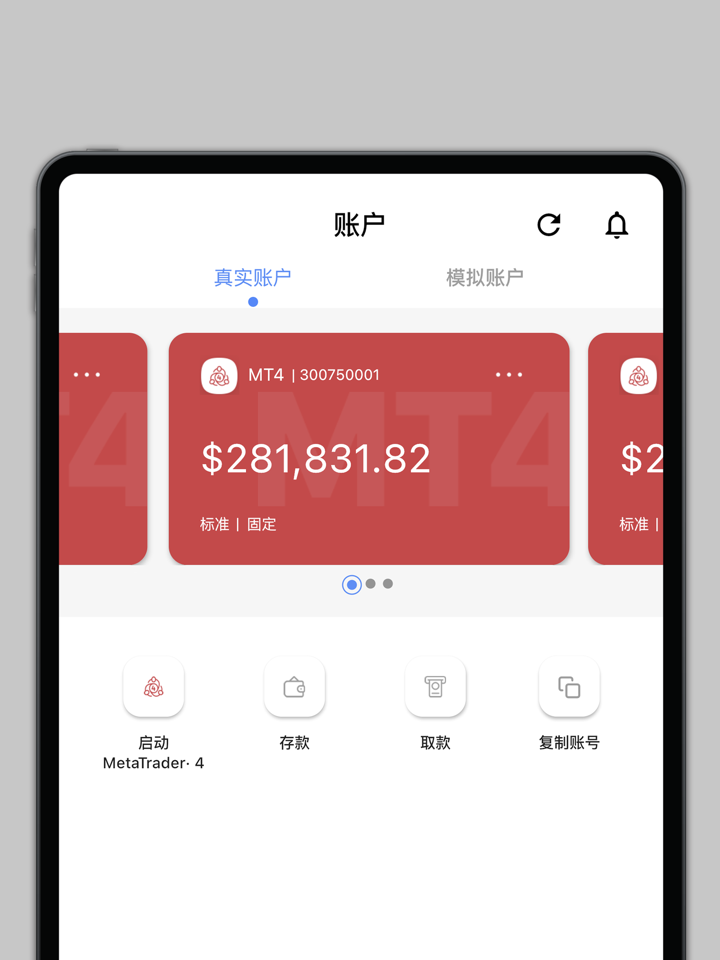Viewport: 720px width, 960px height.
Task: Tap the 取款 withdraw button
Action: pyautogui.click(x=435, y=688)
